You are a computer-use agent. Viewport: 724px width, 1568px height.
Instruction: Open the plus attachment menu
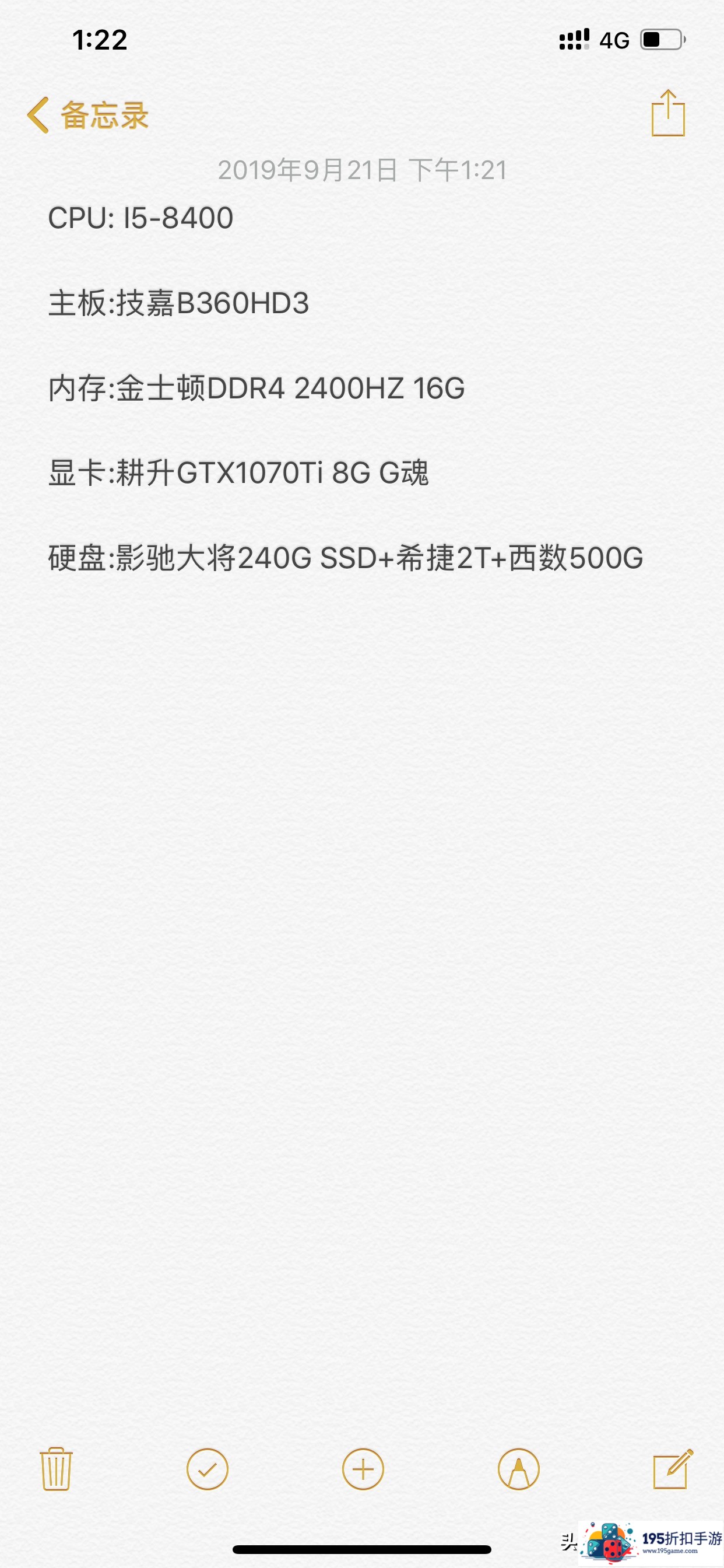coord(363,1469)
